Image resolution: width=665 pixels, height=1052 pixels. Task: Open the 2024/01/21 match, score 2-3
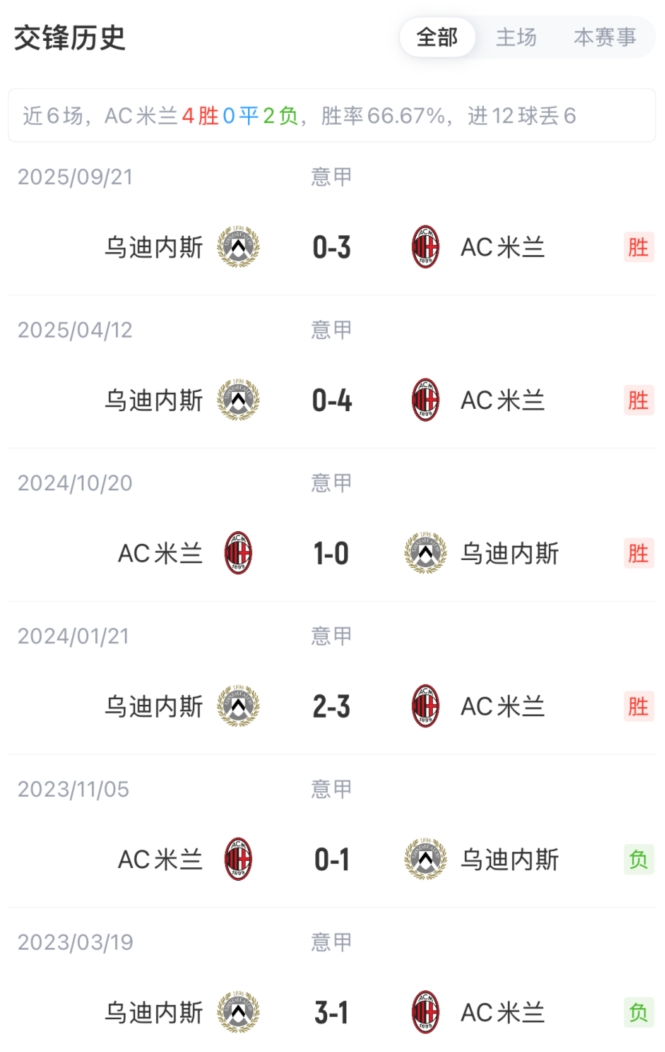[x=331, y=707]
